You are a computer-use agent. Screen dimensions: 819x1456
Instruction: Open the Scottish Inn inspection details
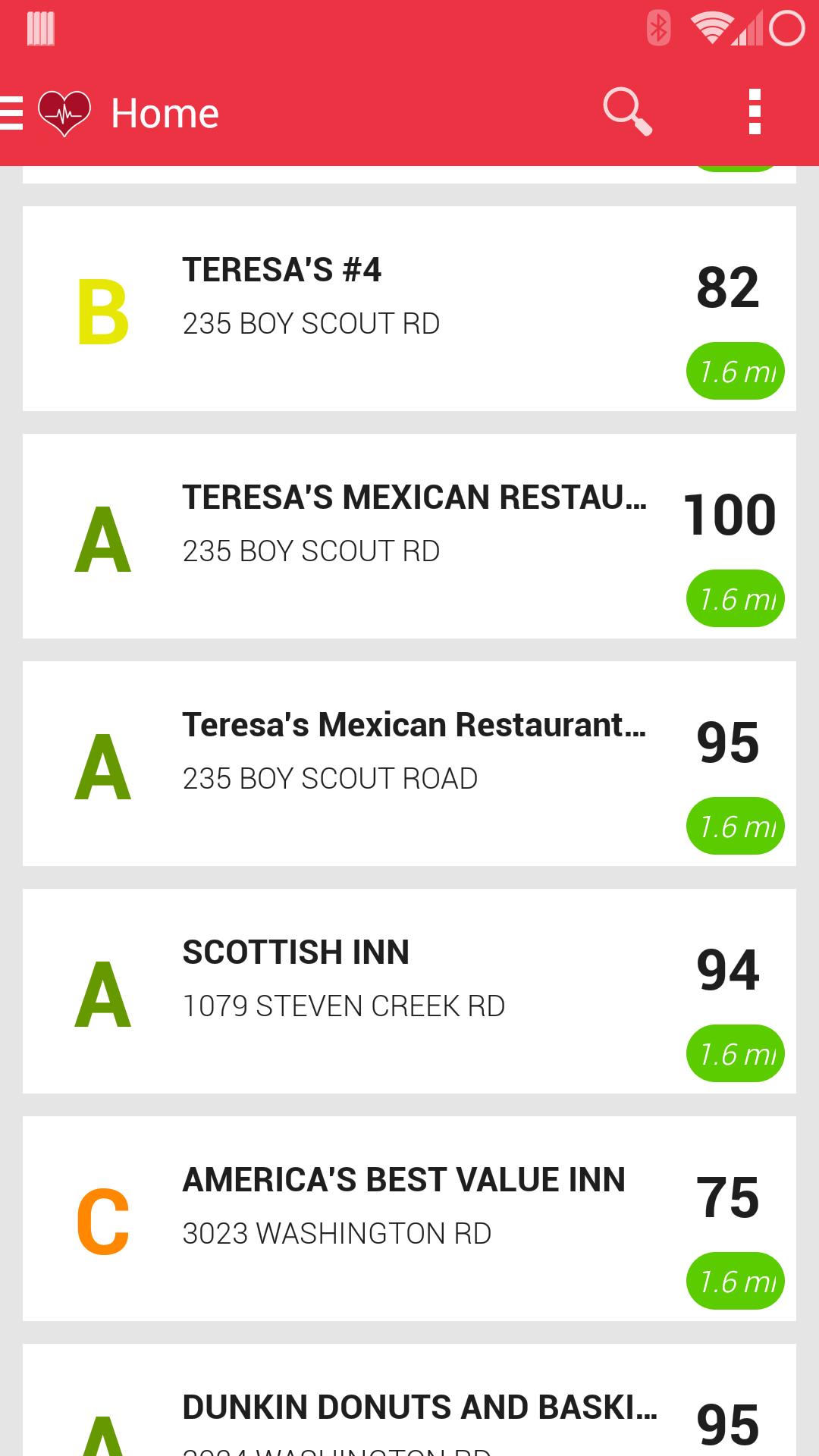coord(409,990)
